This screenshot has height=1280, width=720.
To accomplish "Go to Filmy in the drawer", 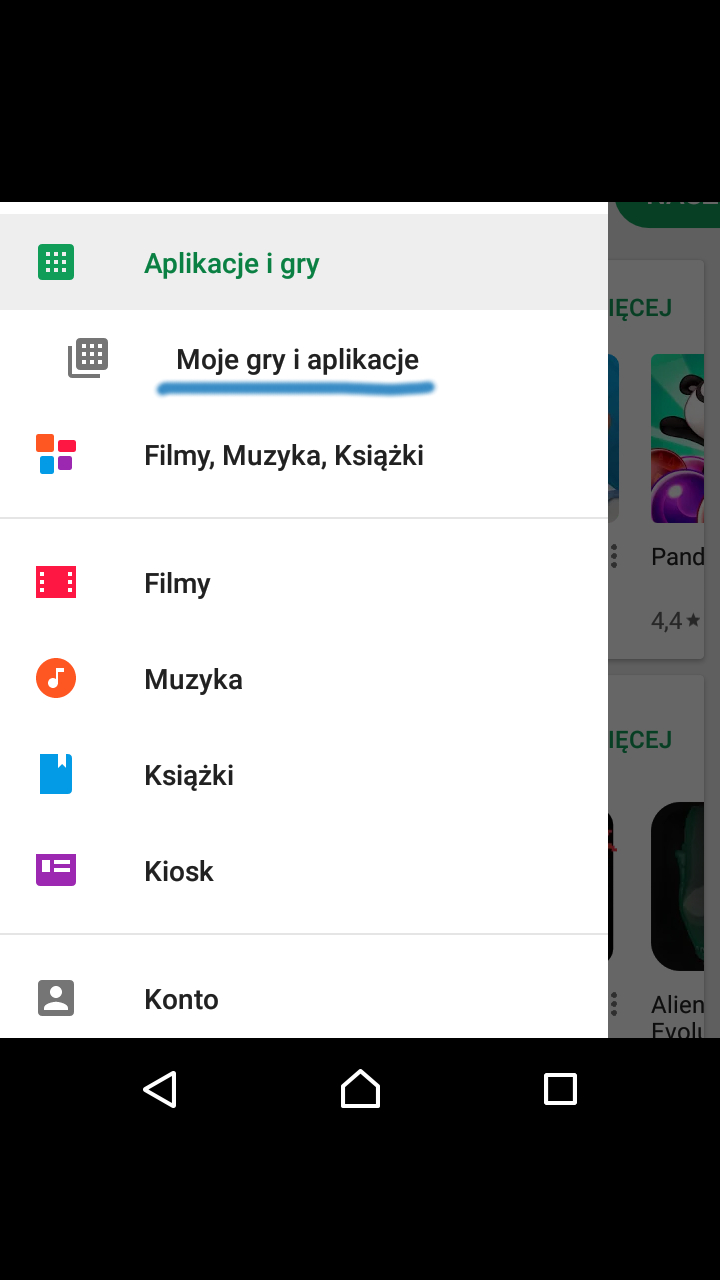I will [304, 582].
